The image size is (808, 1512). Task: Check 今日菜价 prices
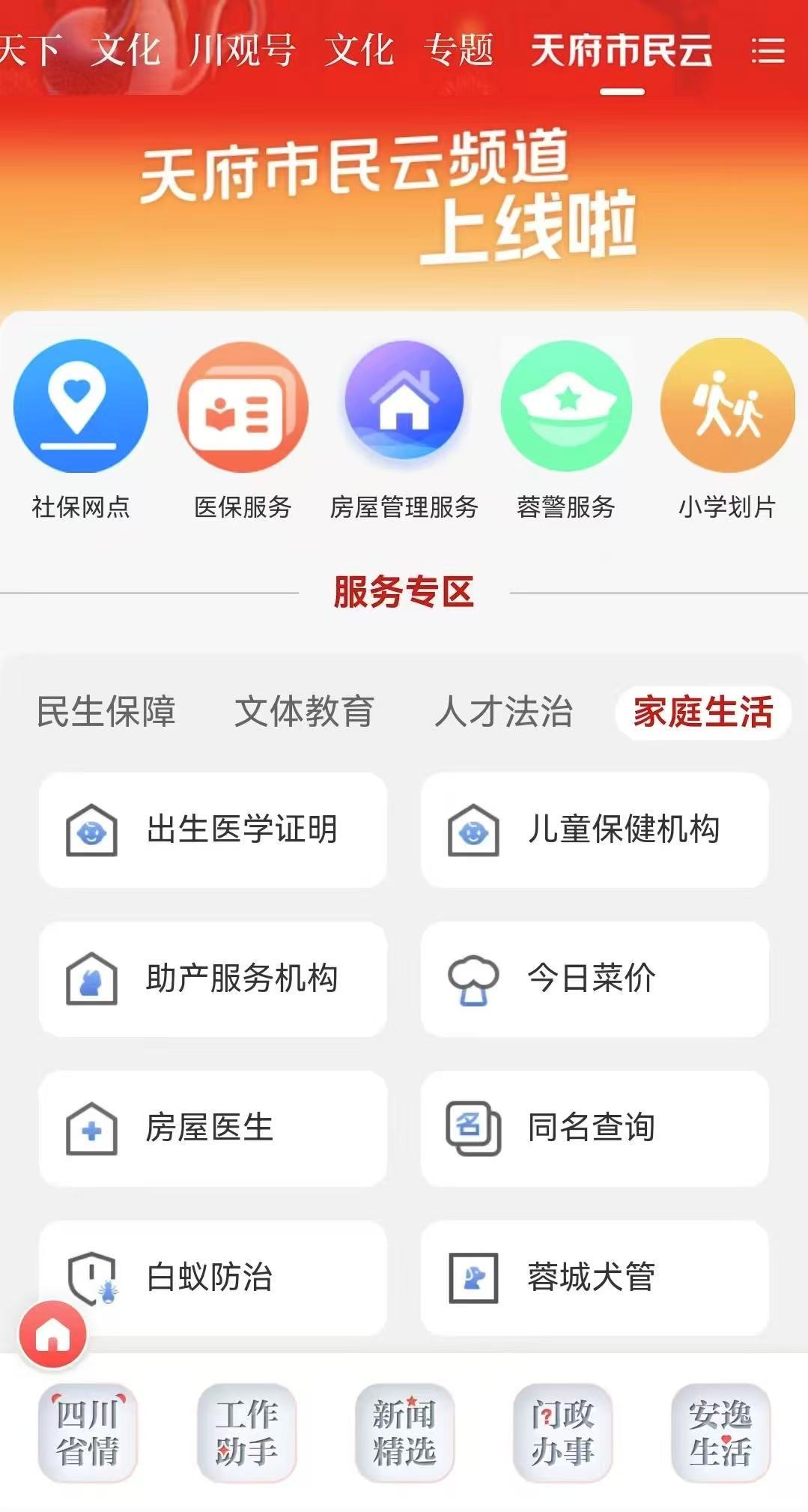[595, 979]
